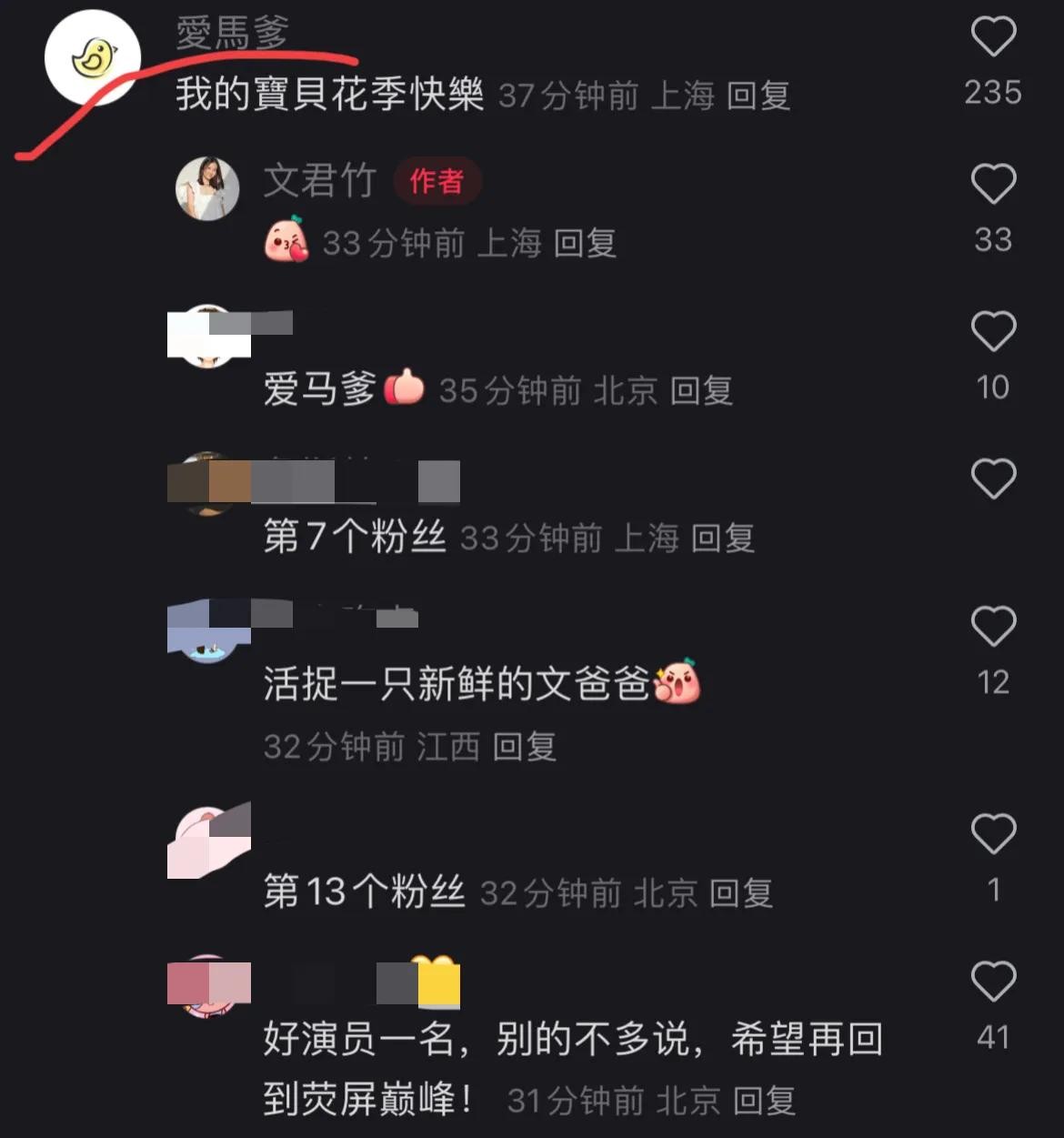This screenshot has width=1064, height=1138.
Task: Like the 爱马爹 thumbs-up comment
Action: tap(993, 332)
